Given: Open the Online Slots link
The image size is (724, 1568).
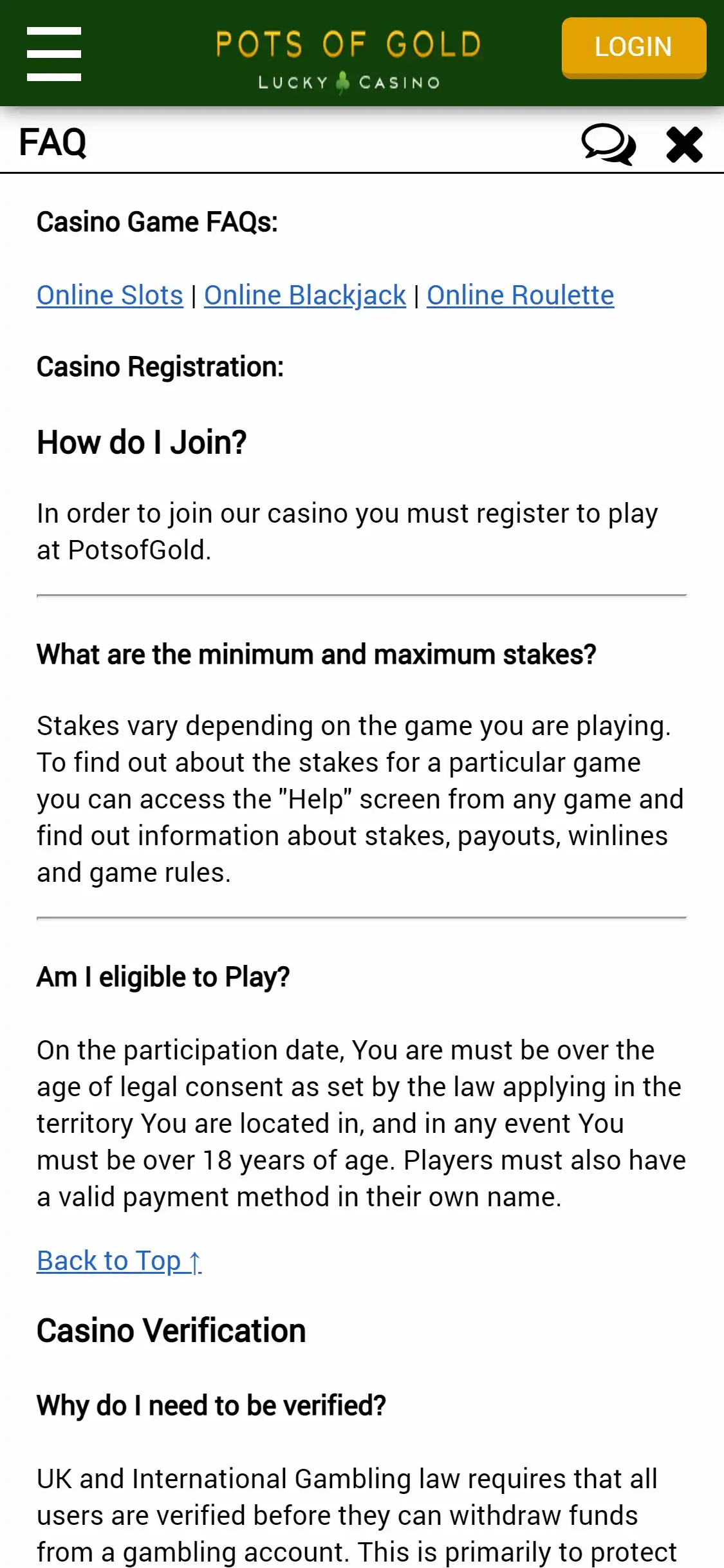Looking at the screenshot, I should click(110, 295).
